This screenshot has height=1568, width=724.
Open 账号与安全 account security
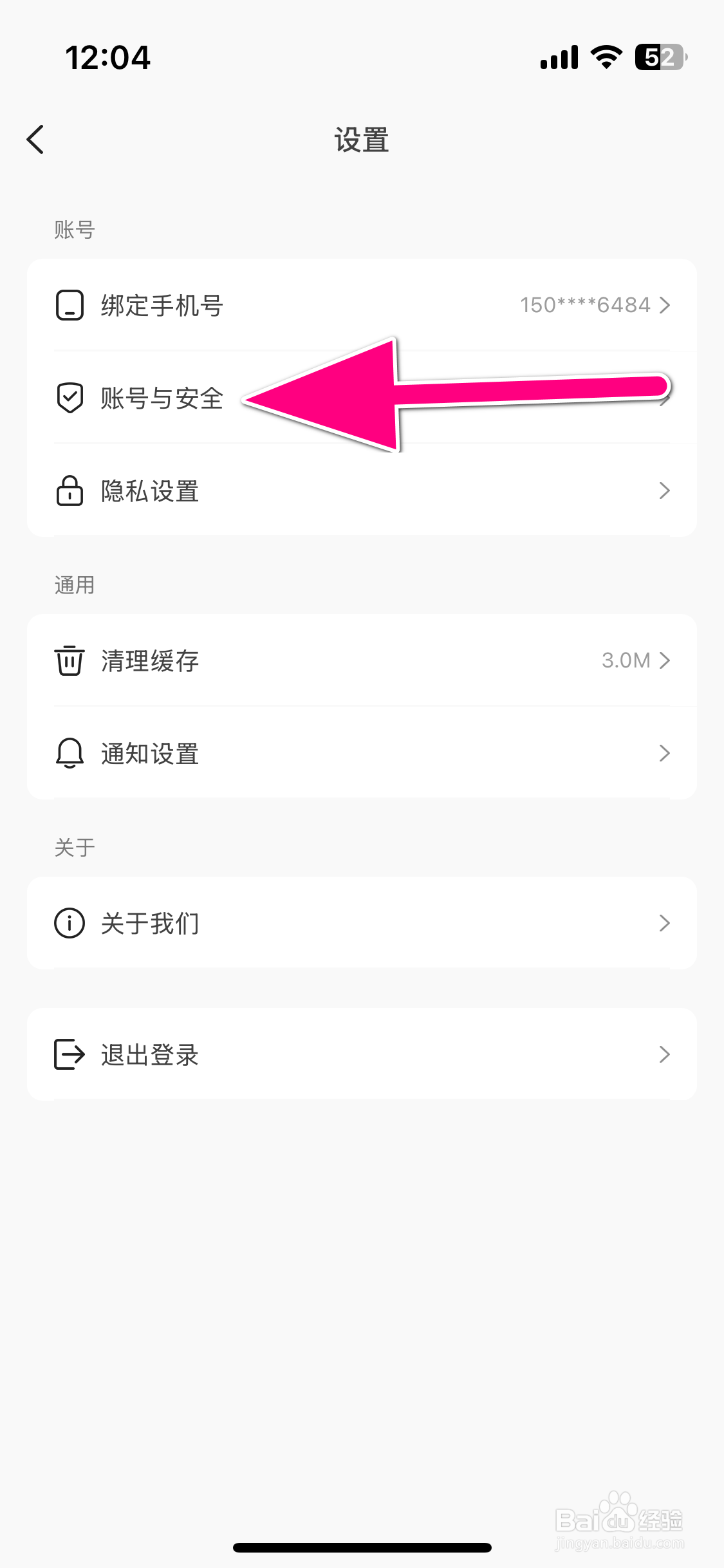click(161, 398)
